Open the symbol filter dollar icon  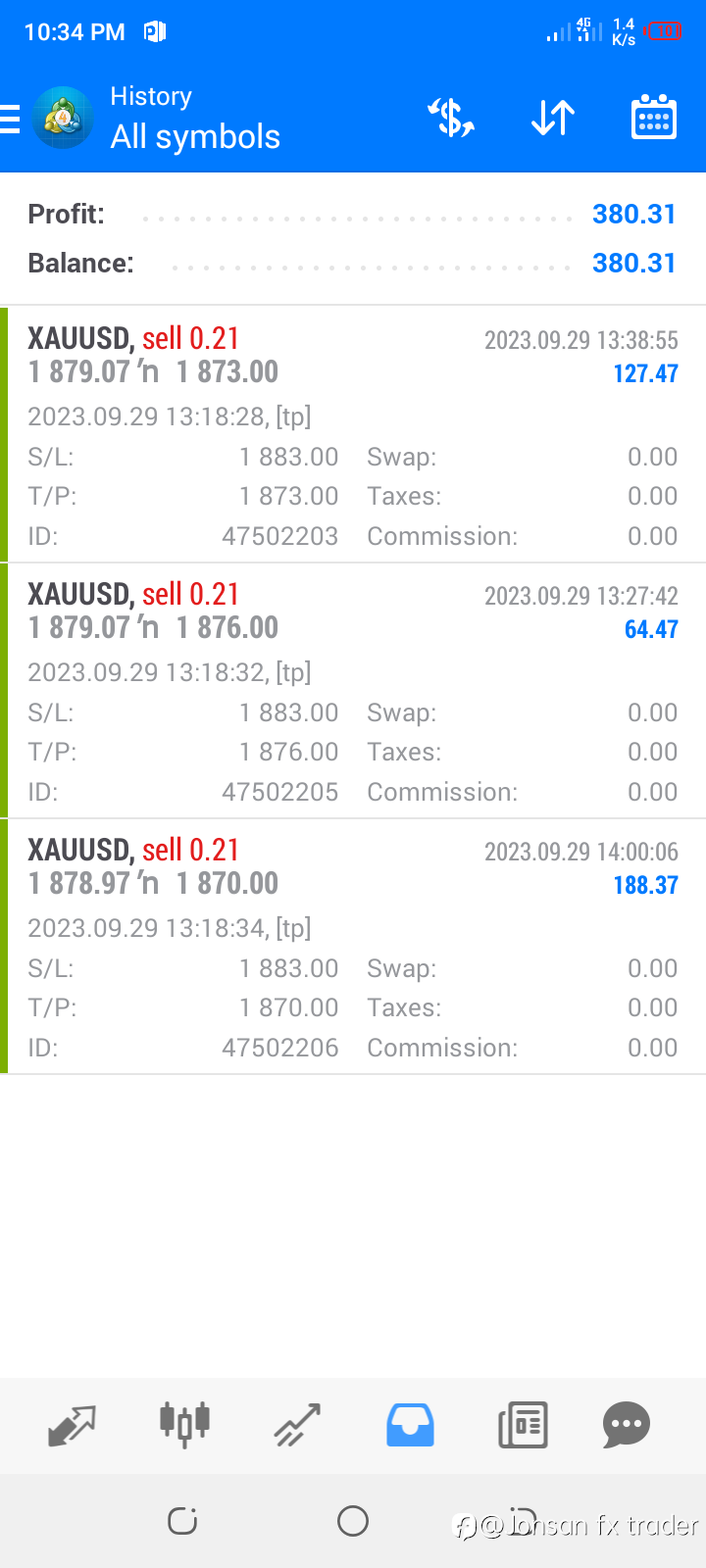tap(451, 118)
